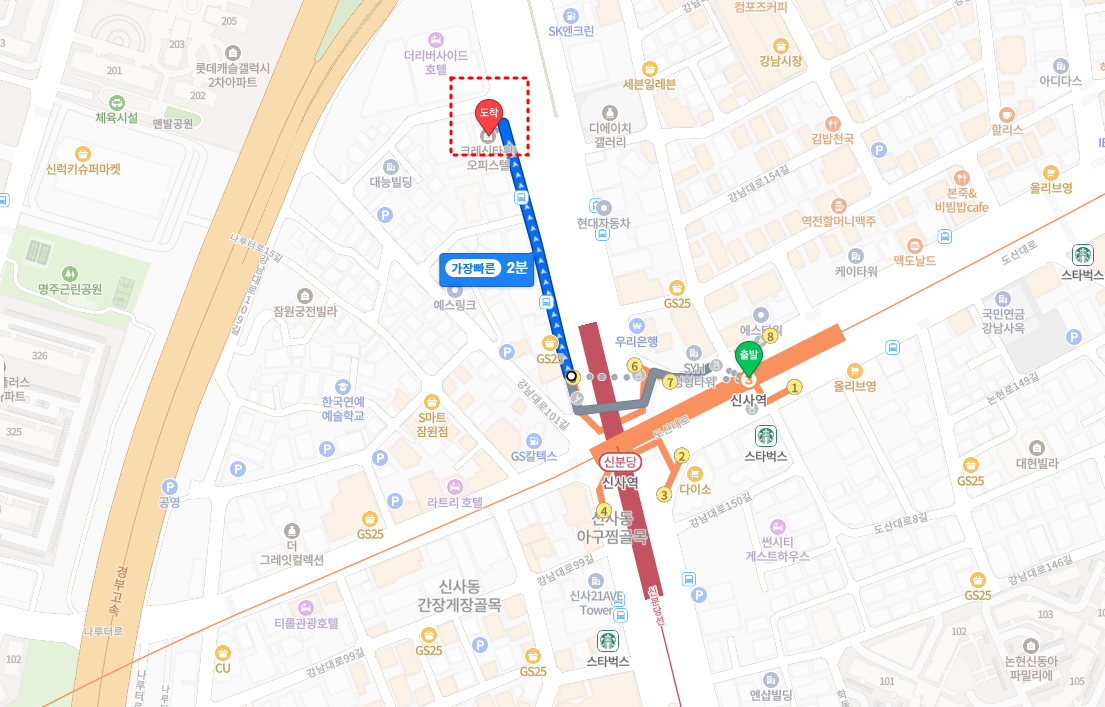Viewport: 1105px width, 707px height.
Task: Open the 명주근린공원 park marker
Action: [x=70, y=273]
